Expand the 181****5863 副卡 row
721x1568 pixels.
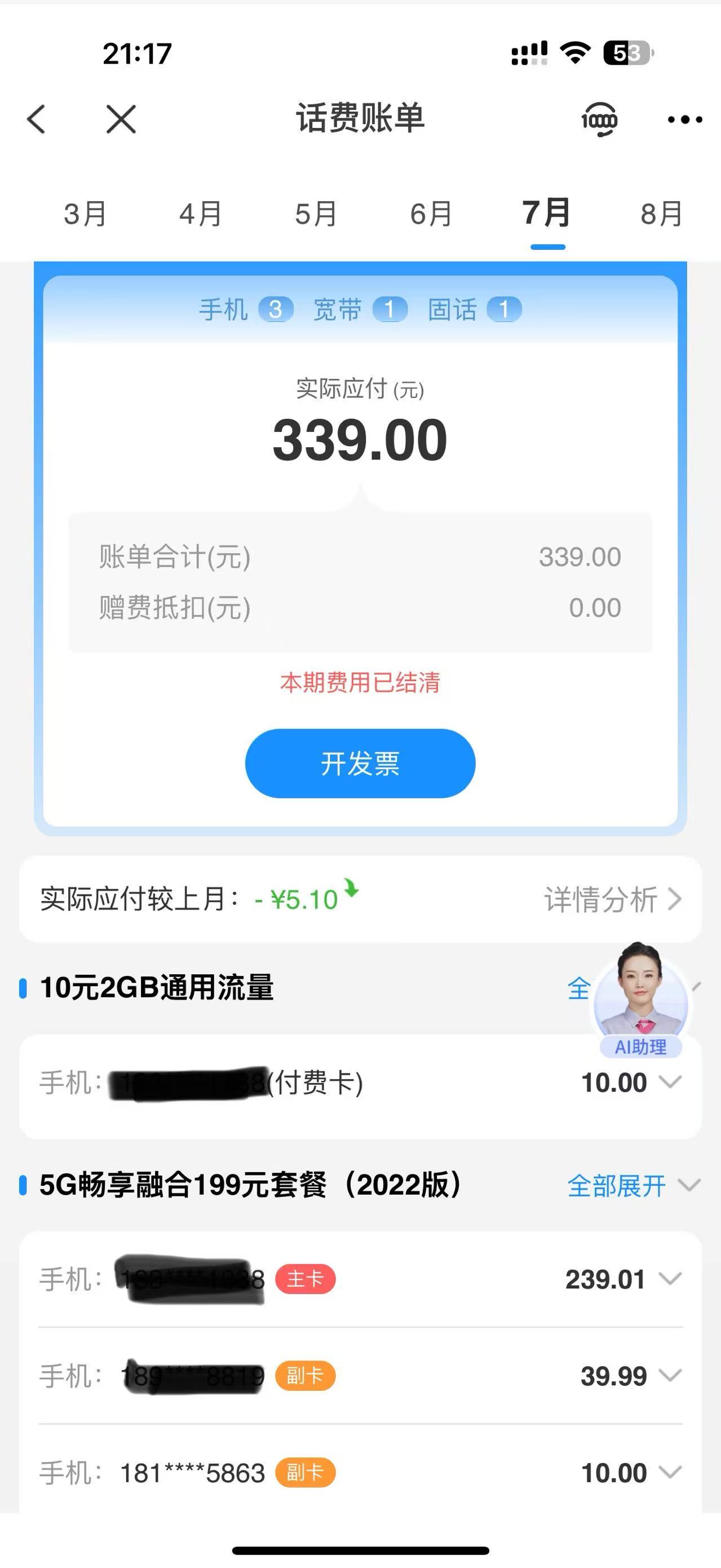[x=670, y=1473]
